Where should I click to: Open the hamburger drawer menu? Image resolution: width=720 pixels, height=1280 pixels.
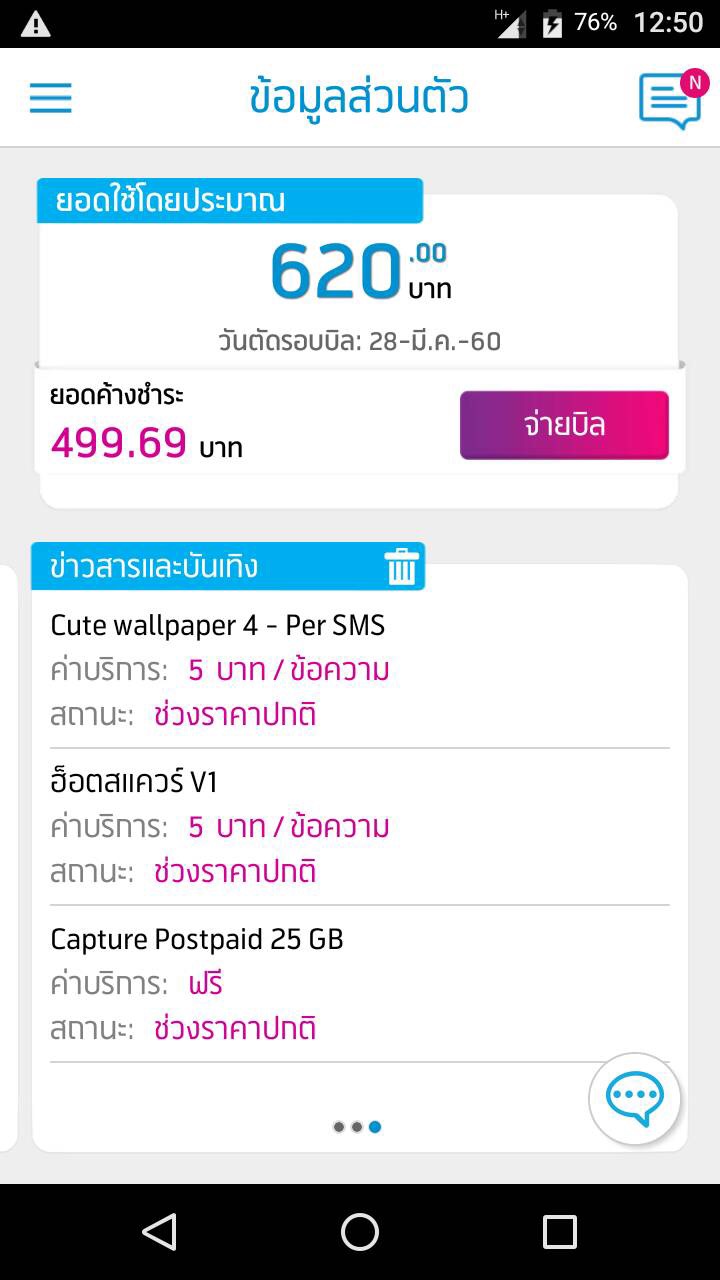tap(50, 98)
